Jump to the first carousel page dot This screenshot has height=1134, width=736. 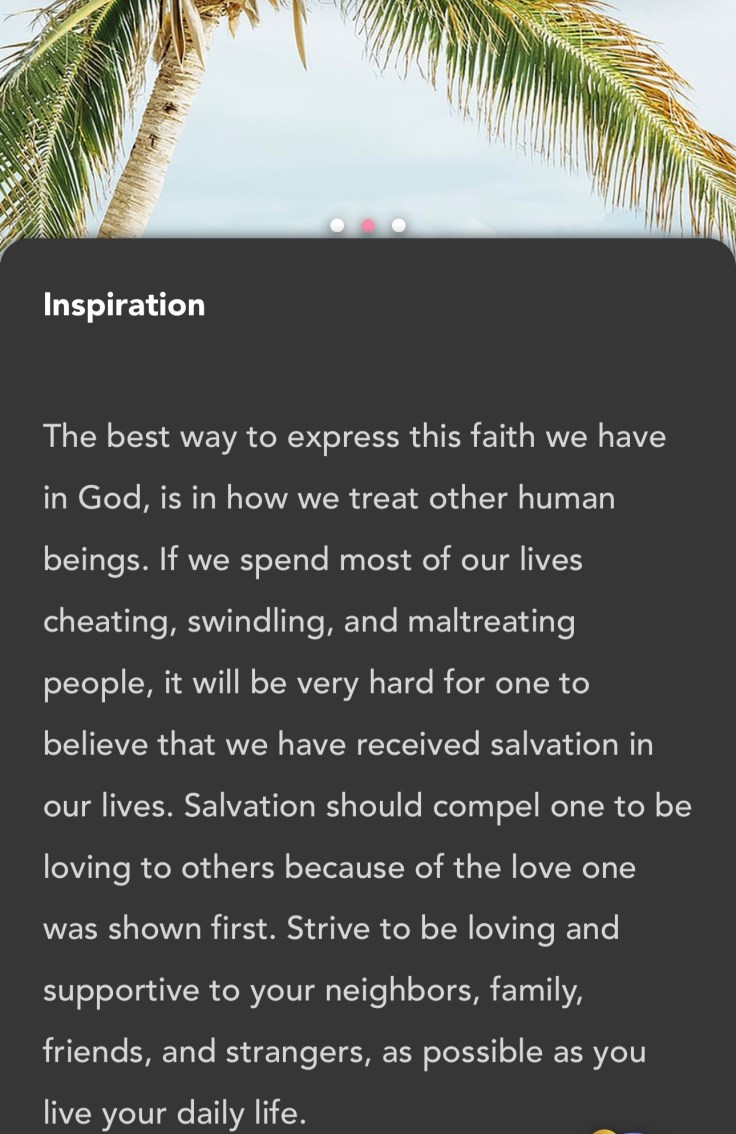(x=337, y=225)
